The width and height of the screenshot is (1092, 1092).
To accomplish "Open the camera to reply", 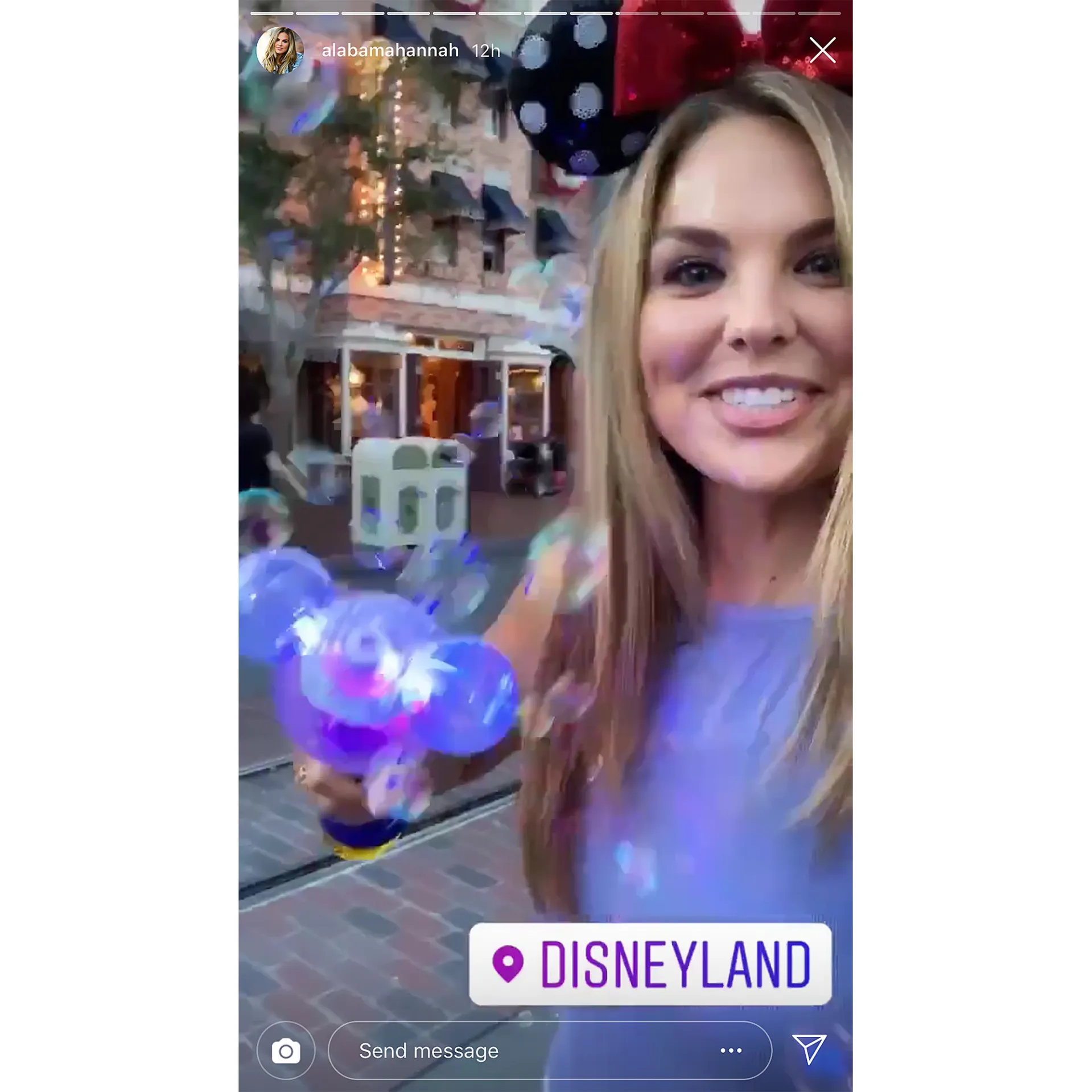I will point(286,1050).
